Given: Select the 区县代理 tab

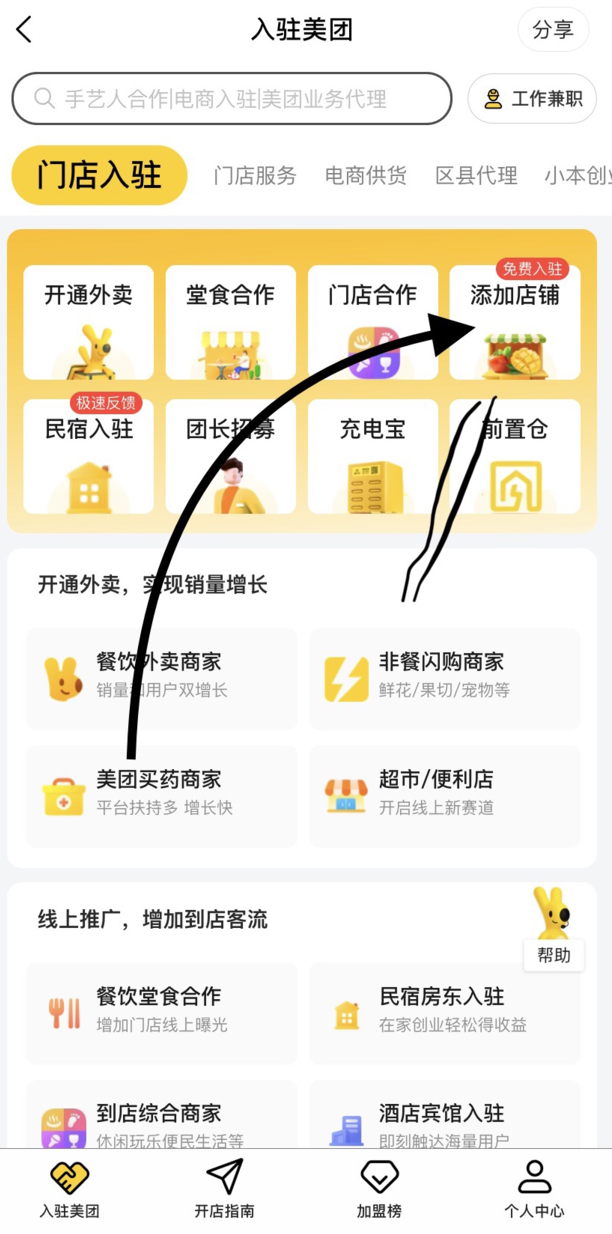Looking at the screenshot, I should pos(477,176).
